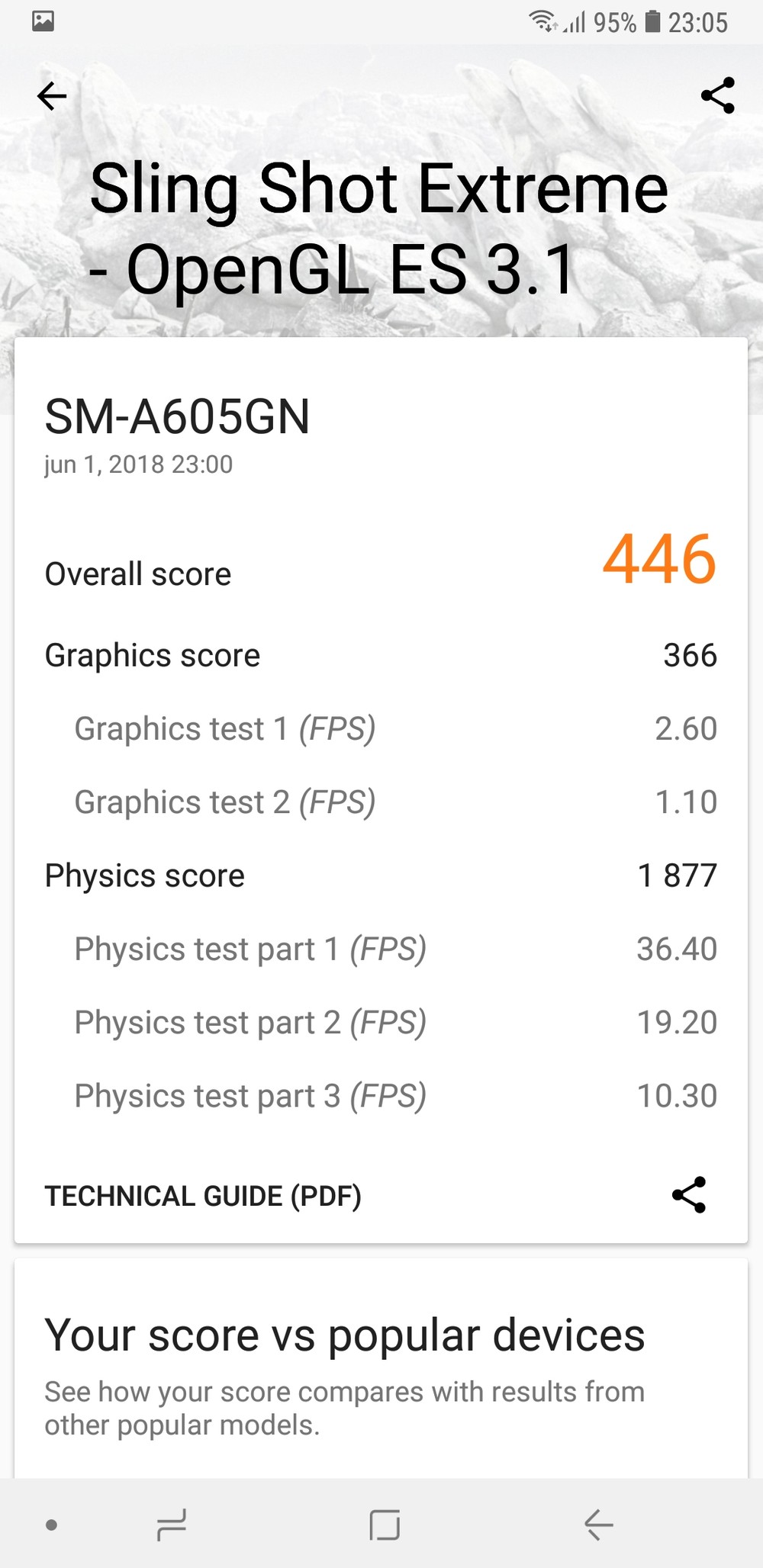Tap the share icon beside Technical Guide
Image resolution: width=763 pixels, height=1568 pixels.
coord(689,1194)
